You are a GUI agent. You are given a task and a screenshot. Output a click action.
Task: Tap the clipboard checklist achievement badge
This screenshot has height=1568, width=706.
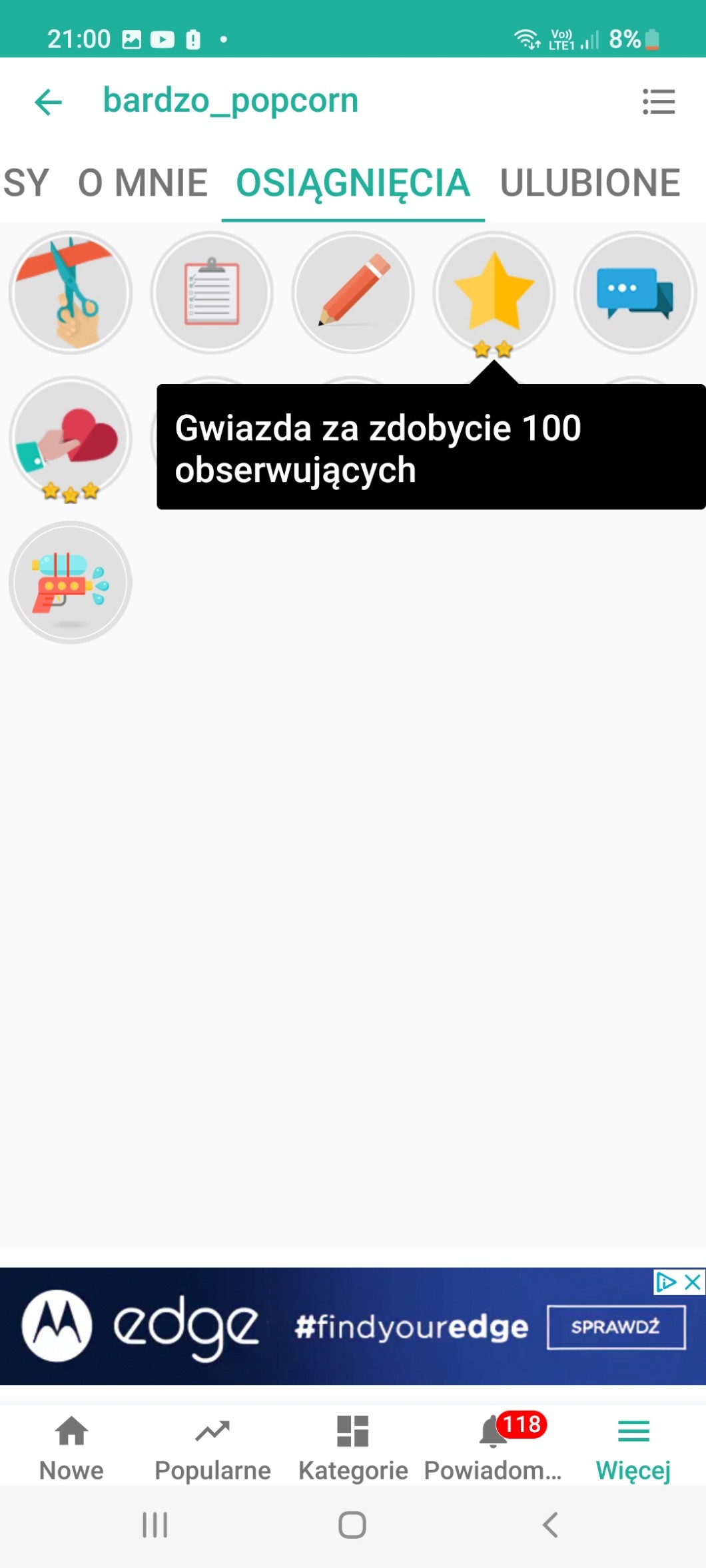(x=212, y=293)
